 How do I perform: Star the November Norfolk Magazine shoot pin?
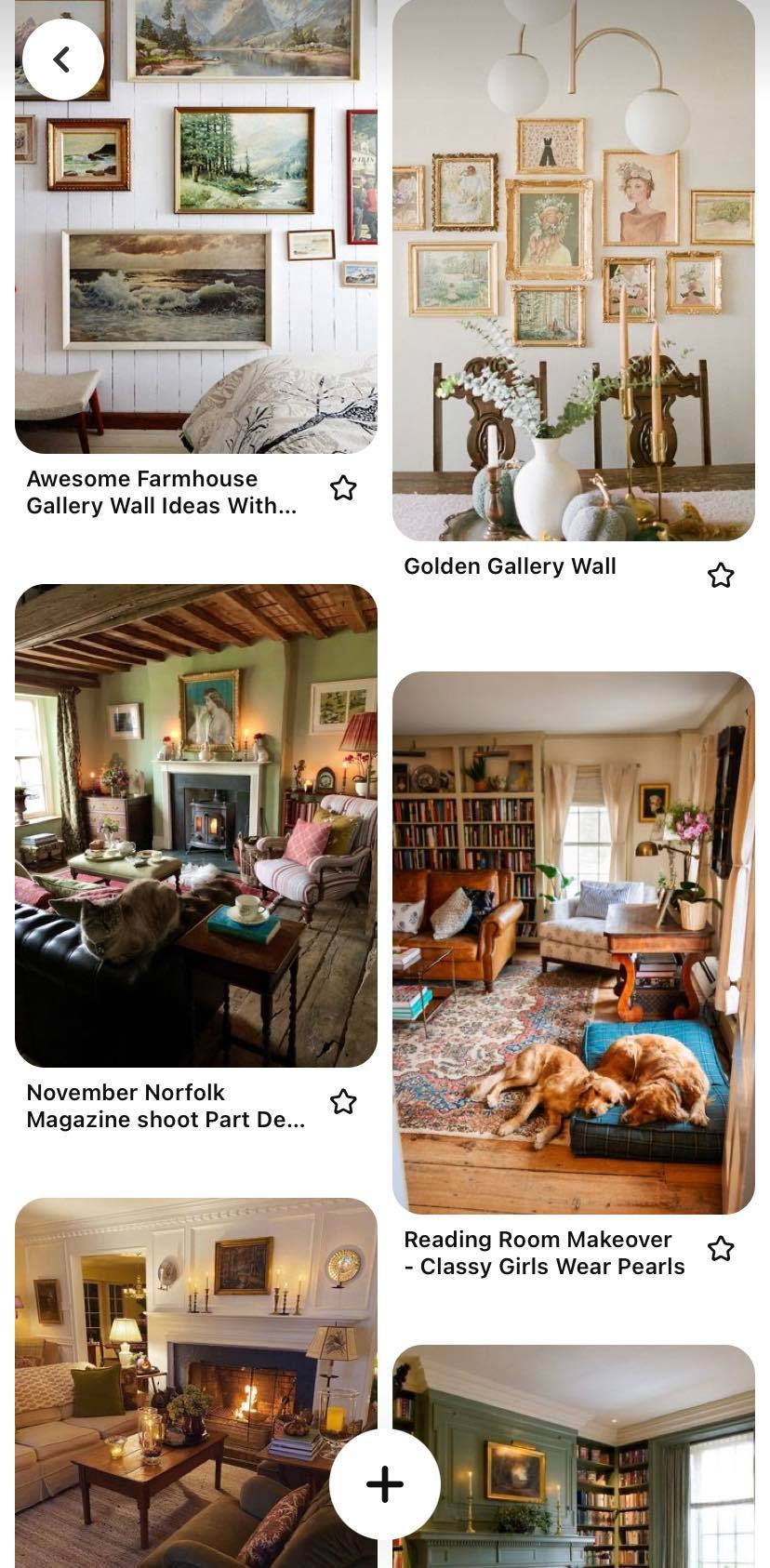343,1102
